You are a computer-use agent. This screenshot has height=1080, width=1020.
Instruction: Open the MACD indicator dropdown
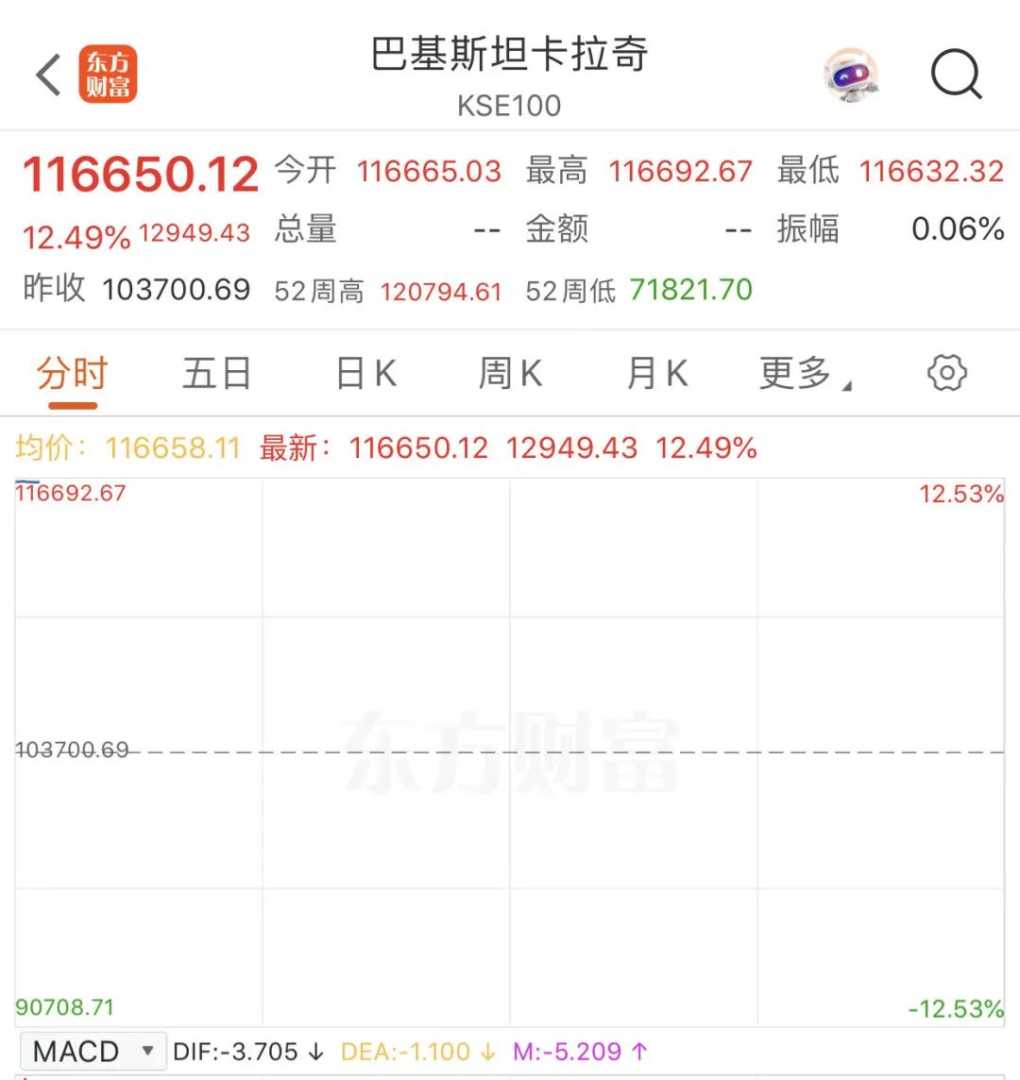pyautogui.click(x=93, y=1051)
